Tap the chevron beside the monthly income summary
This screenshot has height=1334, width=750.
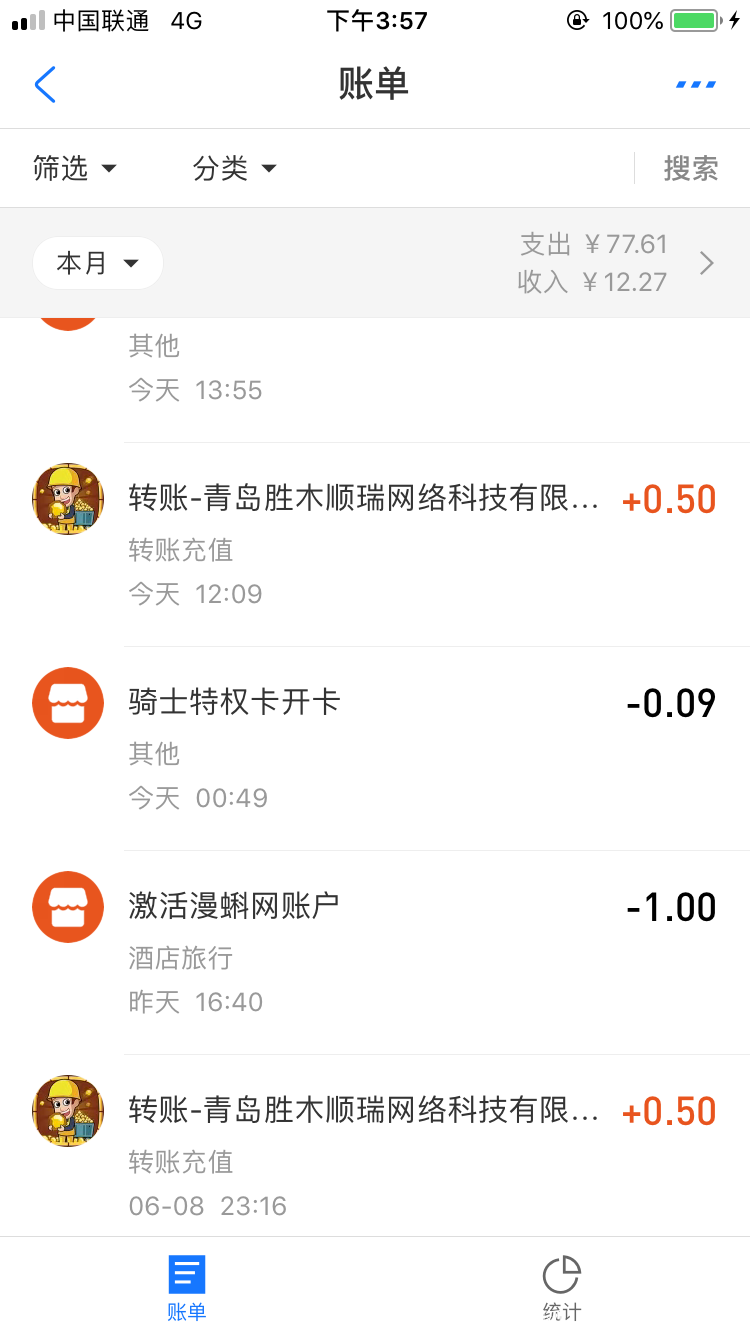tap(706, 262)
